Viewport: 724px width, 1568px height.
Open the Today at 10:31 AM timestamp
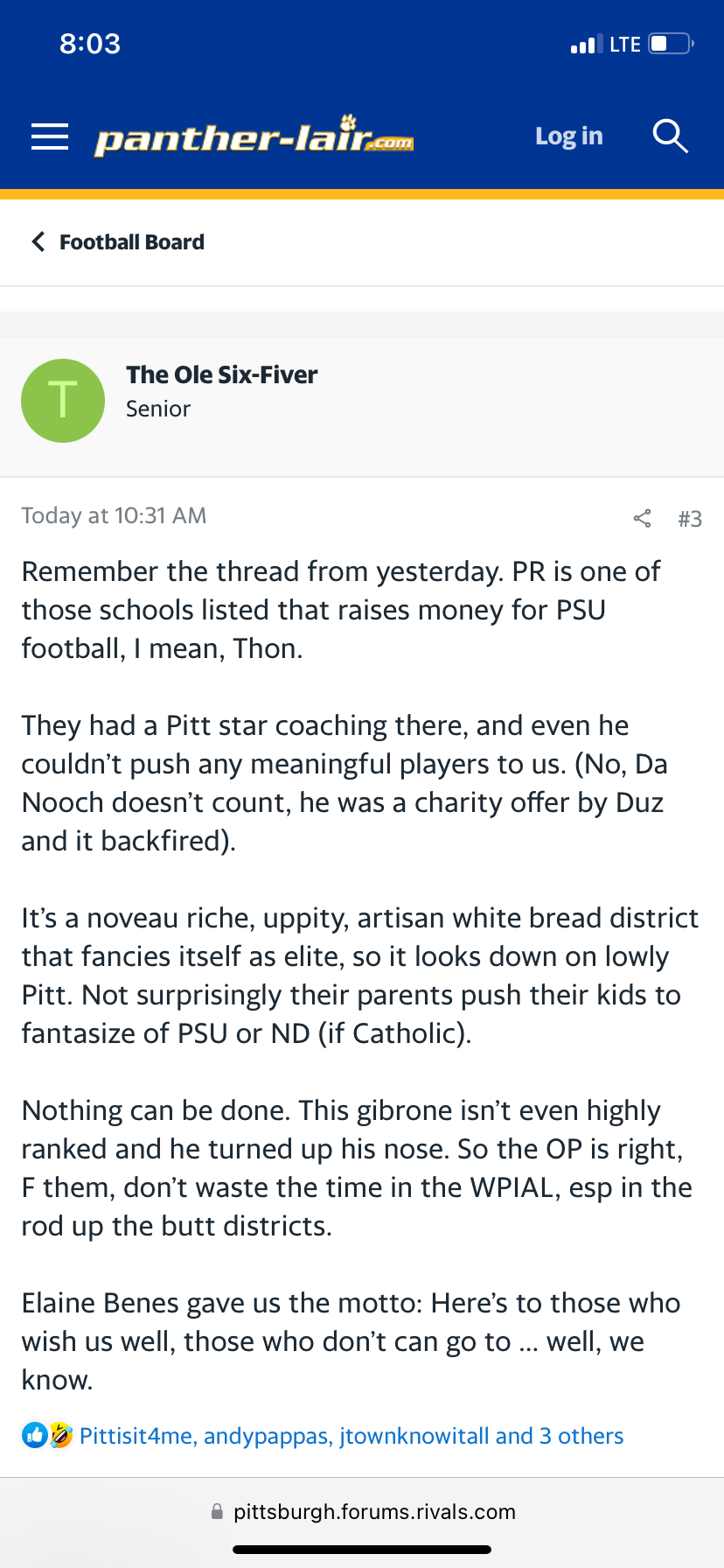click(x=114, y=515)
